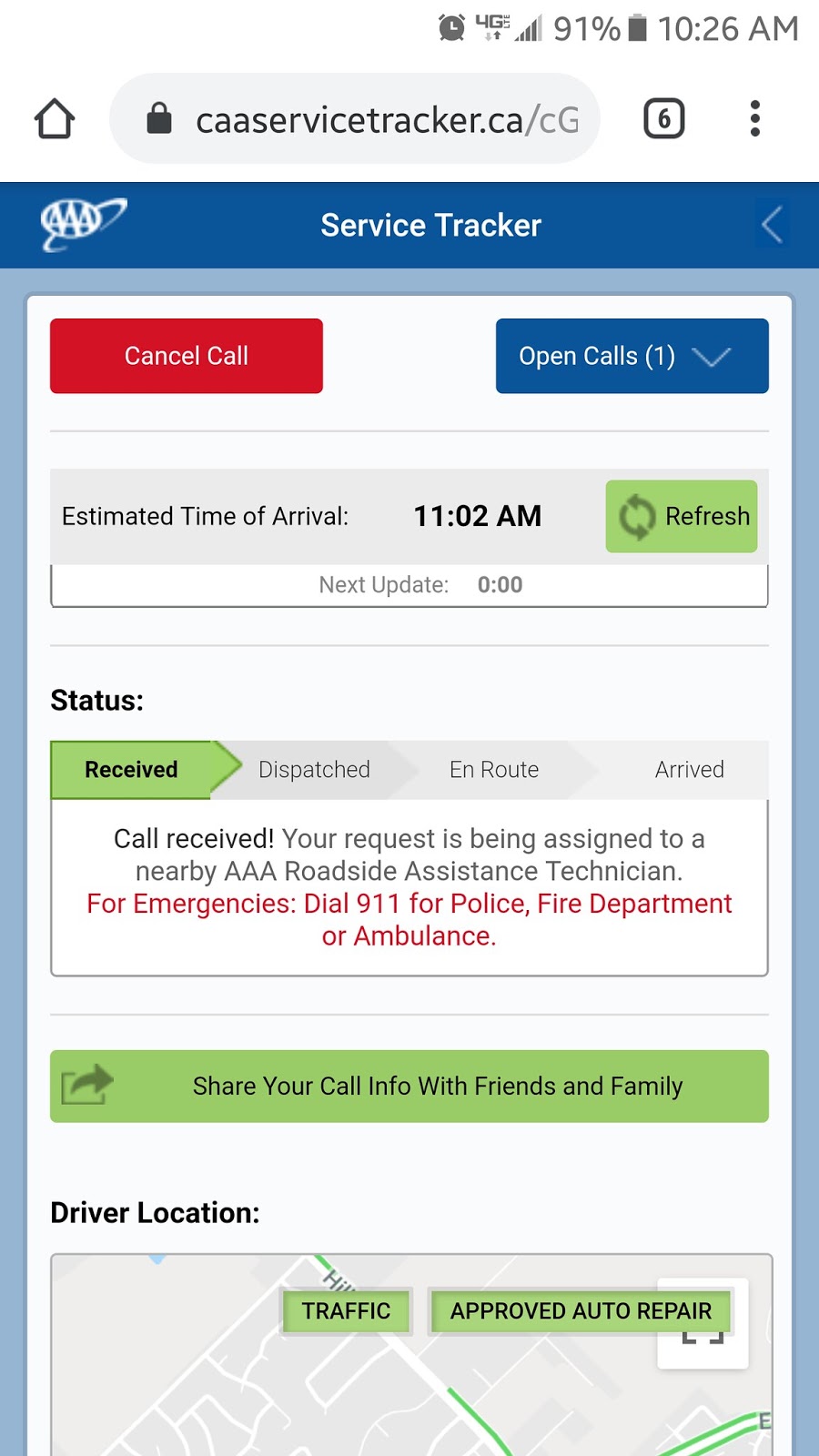This screenshot has height=1456, width=819.
Task: Click the Dispatched stage in the status bar
Action: 314,769
